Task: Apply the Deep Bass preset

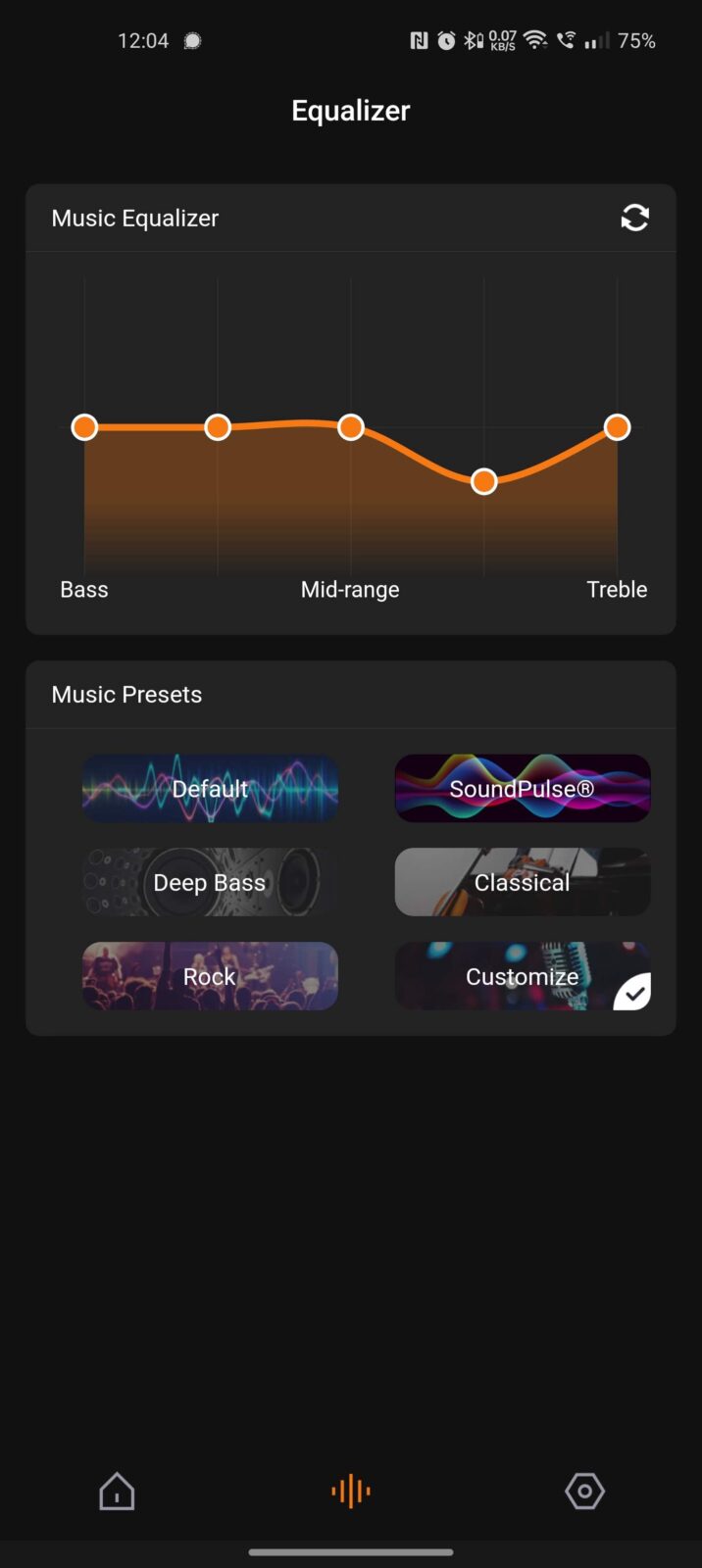Action: click(210, 882)
